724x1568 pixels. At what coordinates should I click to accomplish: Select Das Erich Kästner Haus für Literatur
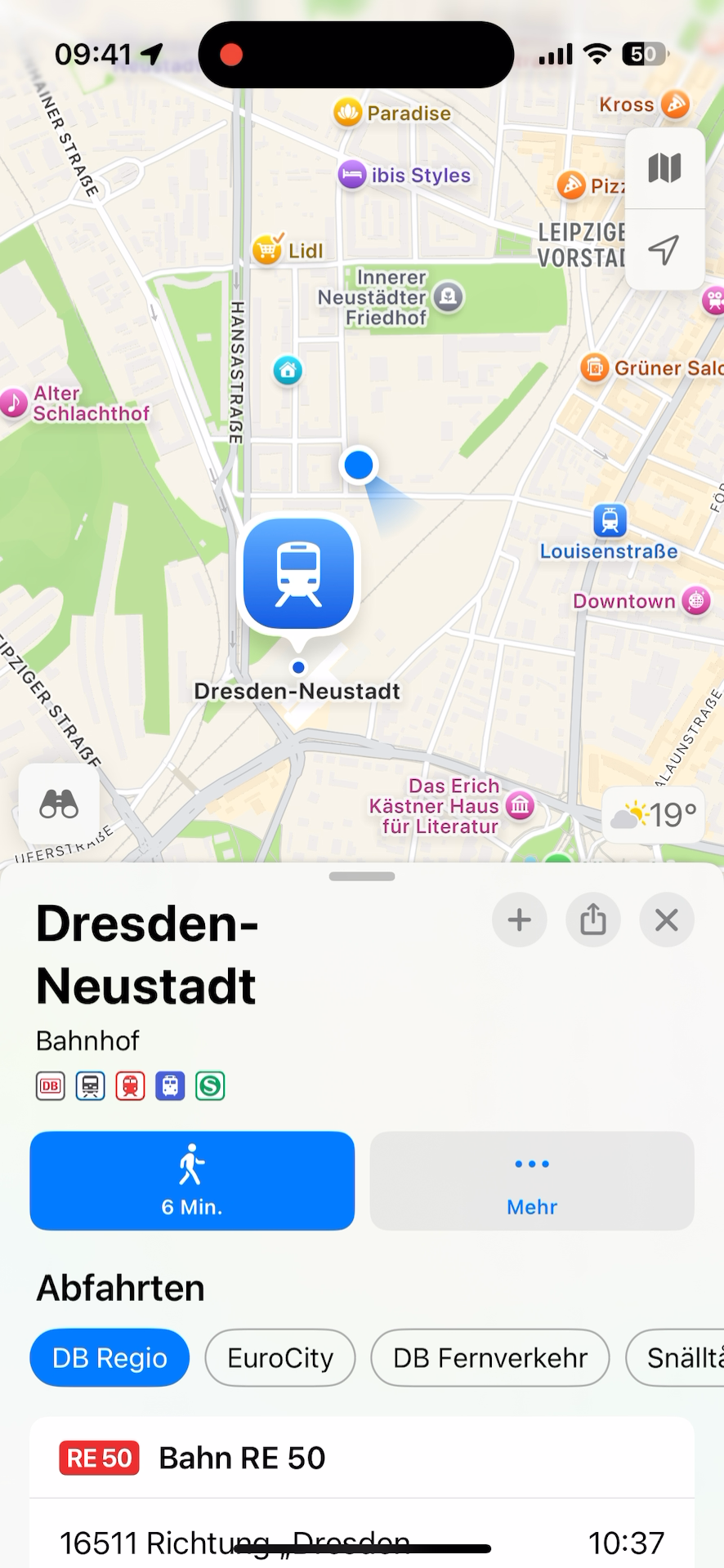(x=520, y=805)
